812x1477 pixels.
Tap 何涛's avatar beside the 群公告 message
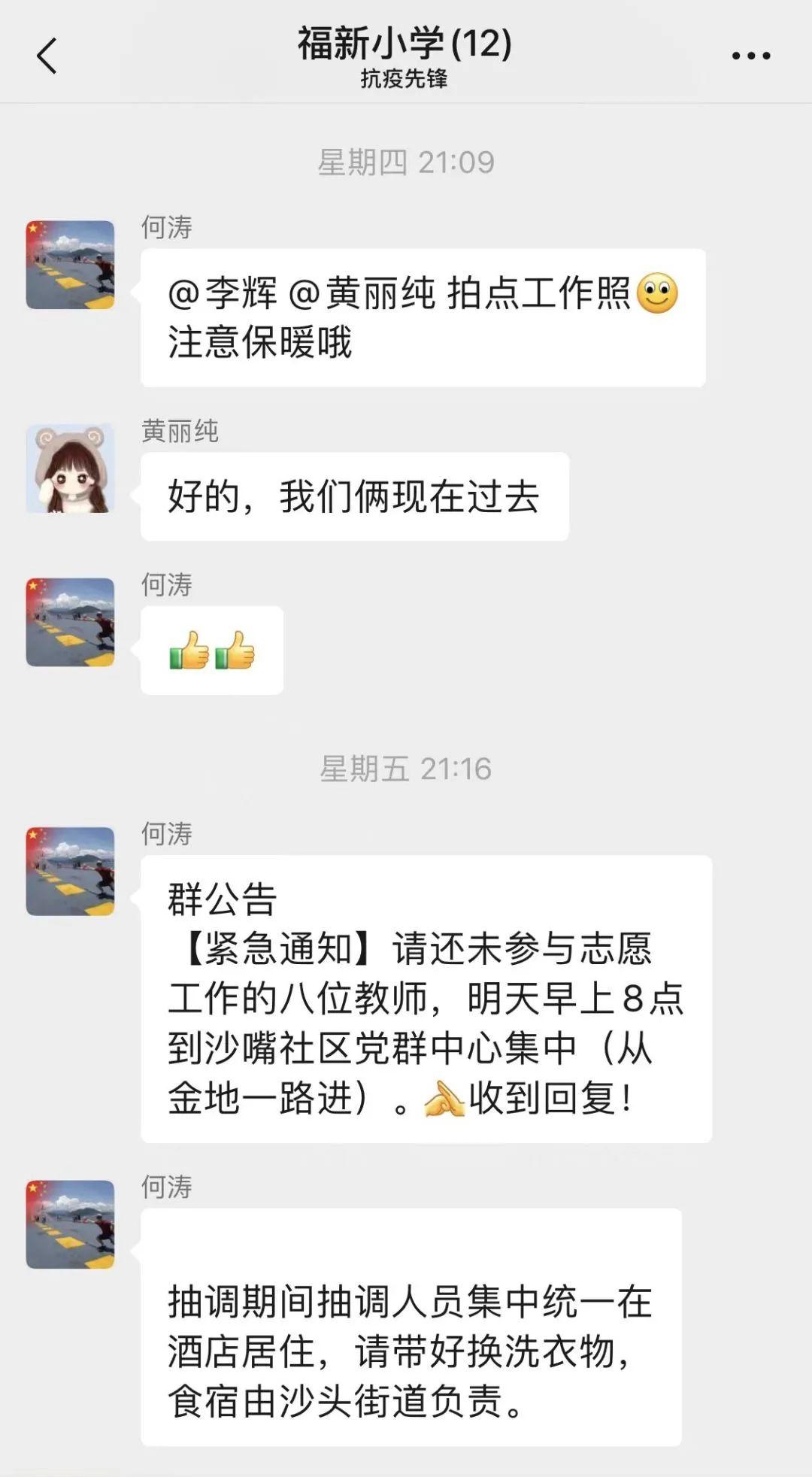click(70, 872)
